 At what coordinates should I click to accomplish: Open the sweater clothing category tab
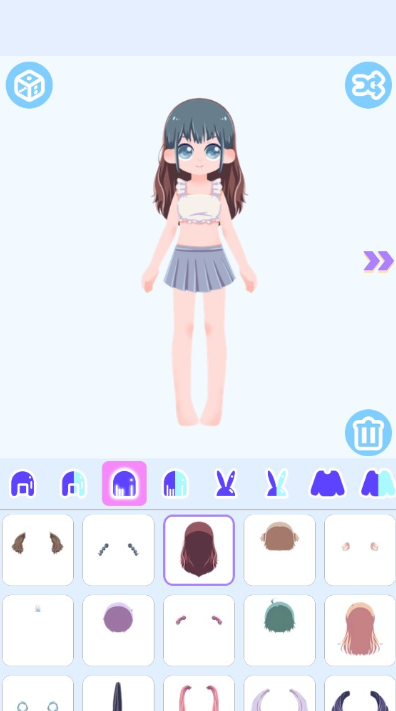point(327,484)
